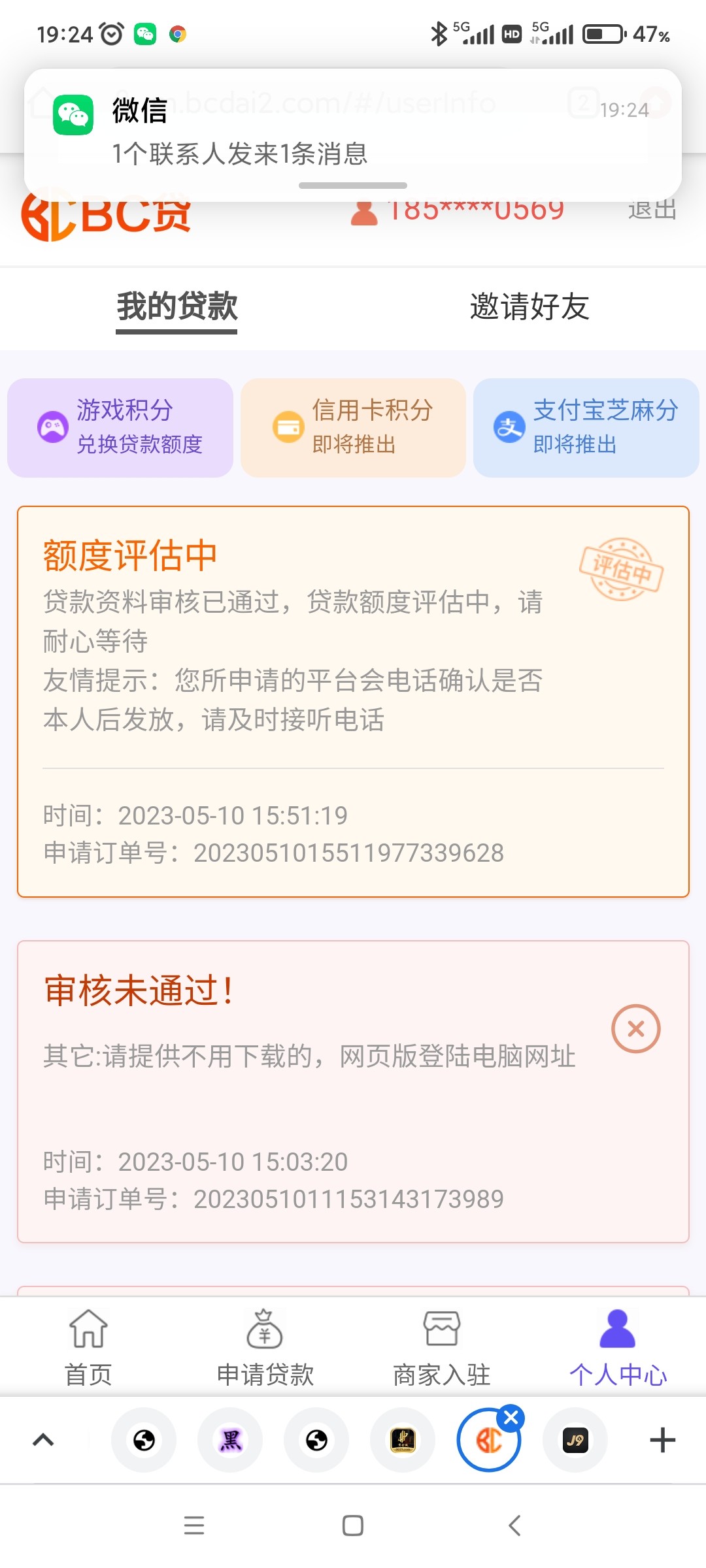The height and width of the screenshot is (1568, 706).
Task: Collapse the WeChat notification via its handle bar
Action: pos(353,185)
